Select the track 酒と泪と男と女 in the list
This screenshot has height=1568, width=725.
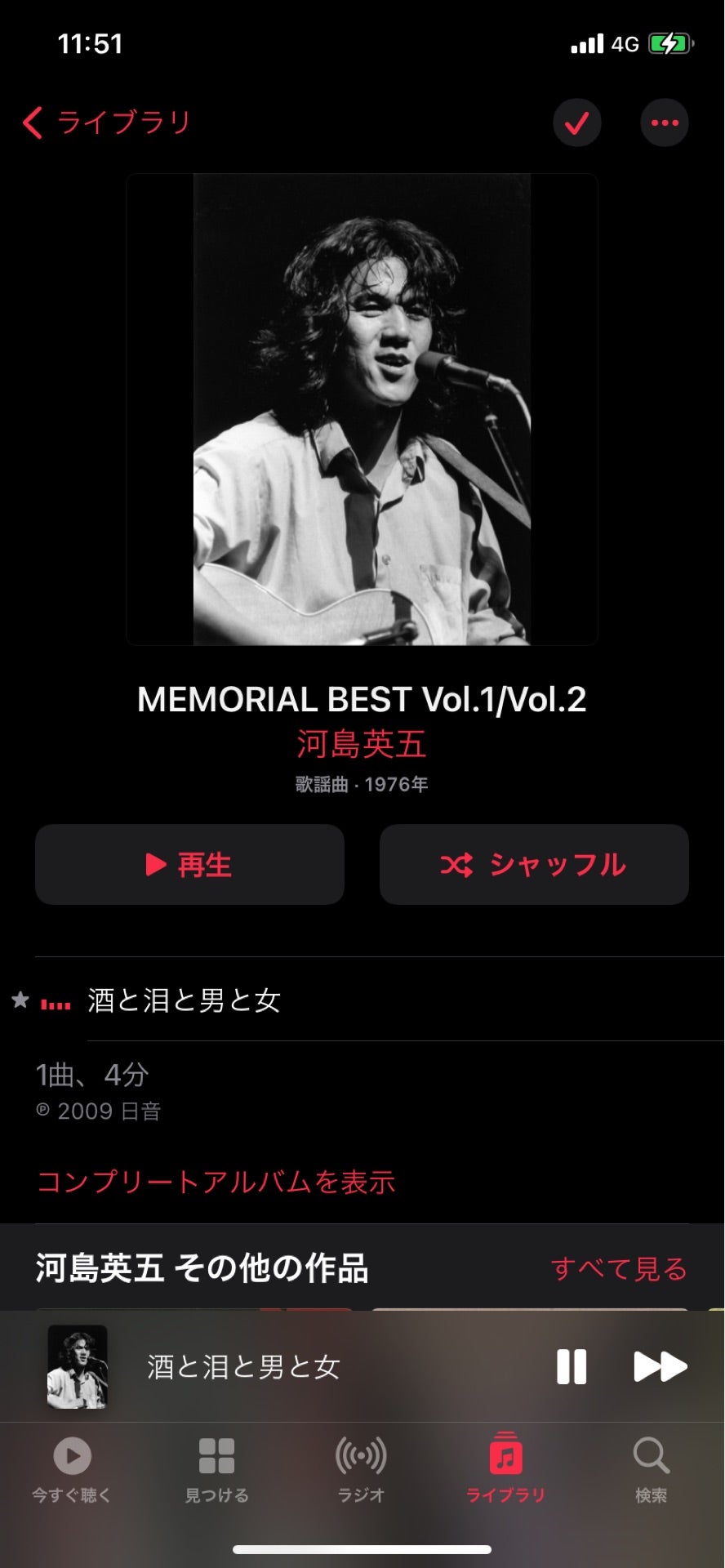pyautogui.click(x=185, y=1000)
